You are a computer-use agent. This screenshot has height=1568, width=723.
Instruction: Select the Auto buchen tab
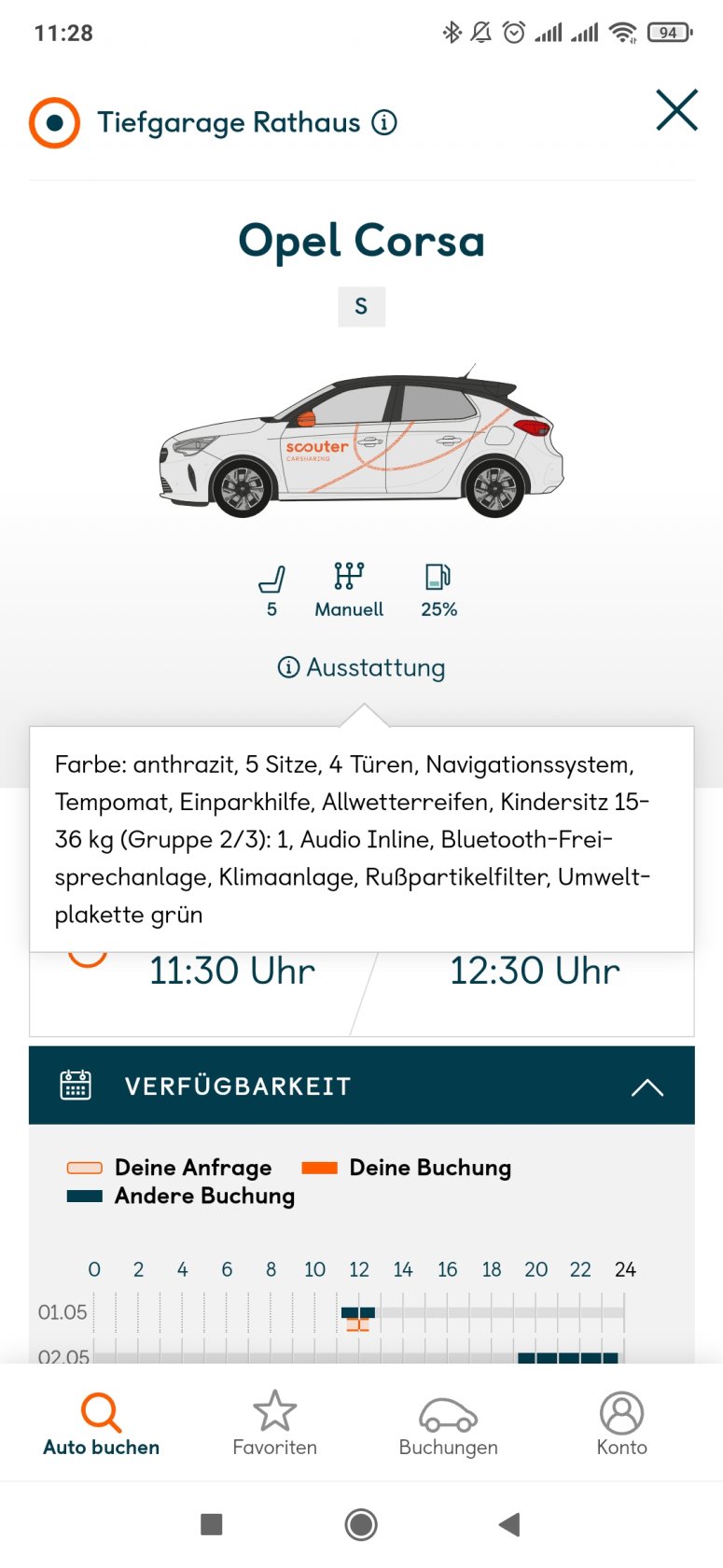point(101,1422)
